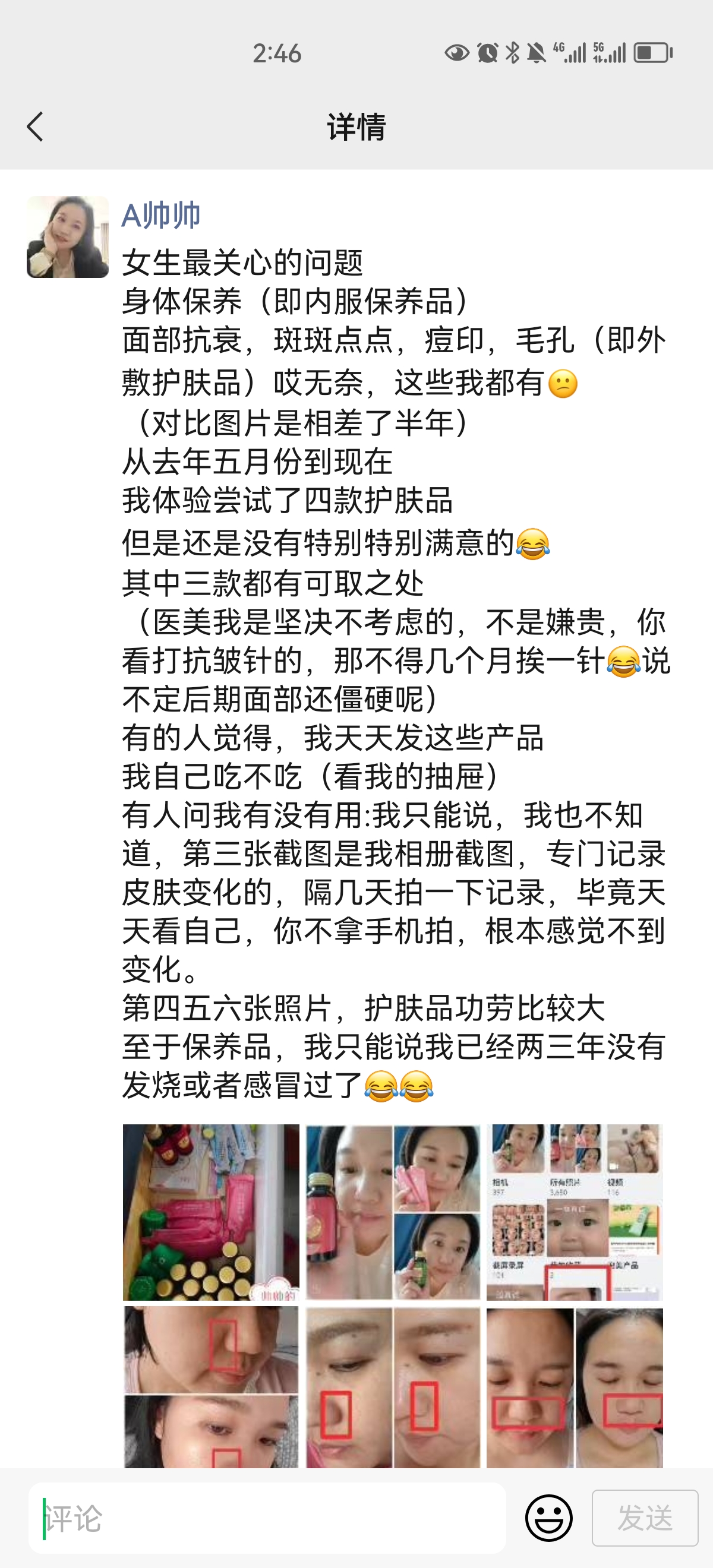
Task: Open the fourth photo of nose close-ups
Action: (x=211, y=1386)
